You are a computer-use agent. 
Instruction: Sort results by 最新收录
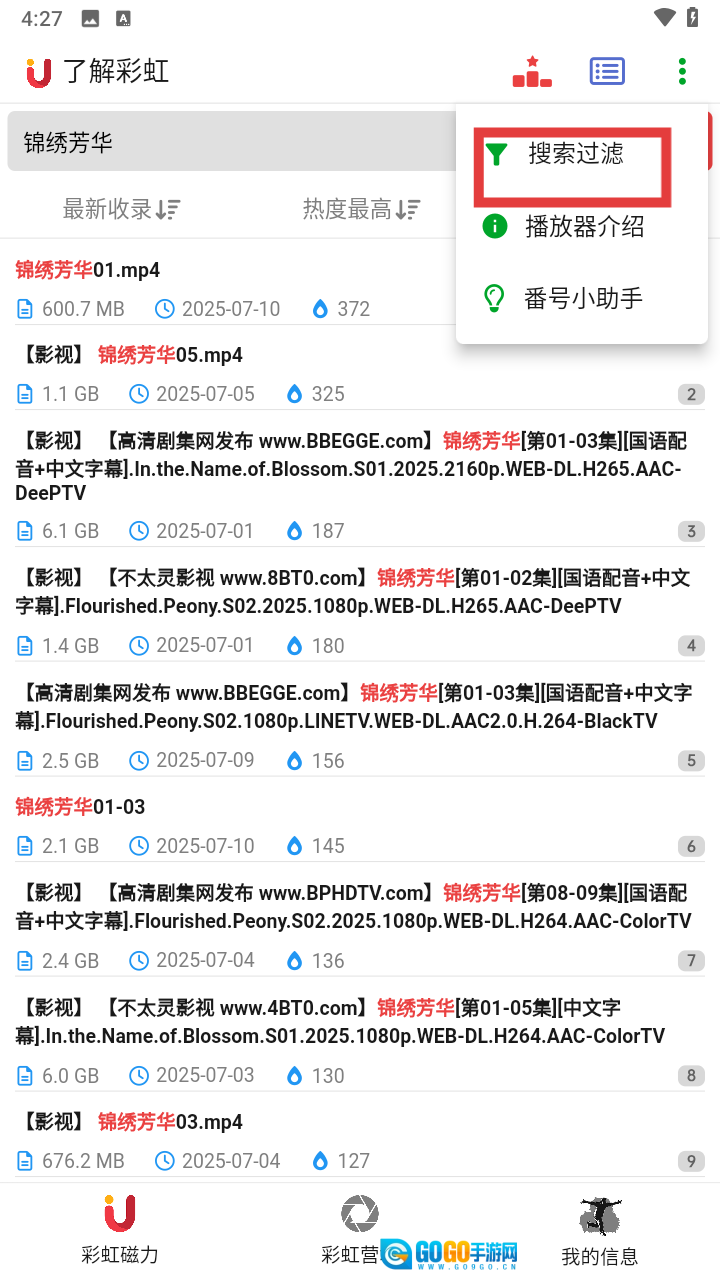click(121, 209)
